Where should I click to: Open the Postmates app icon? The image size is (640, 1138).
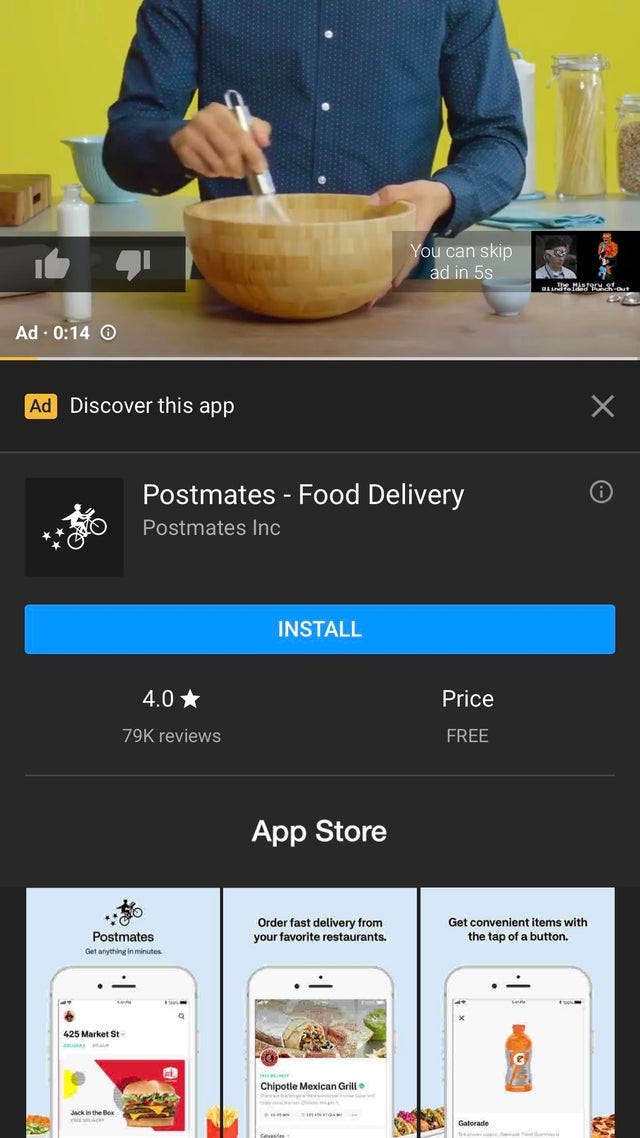74,527
